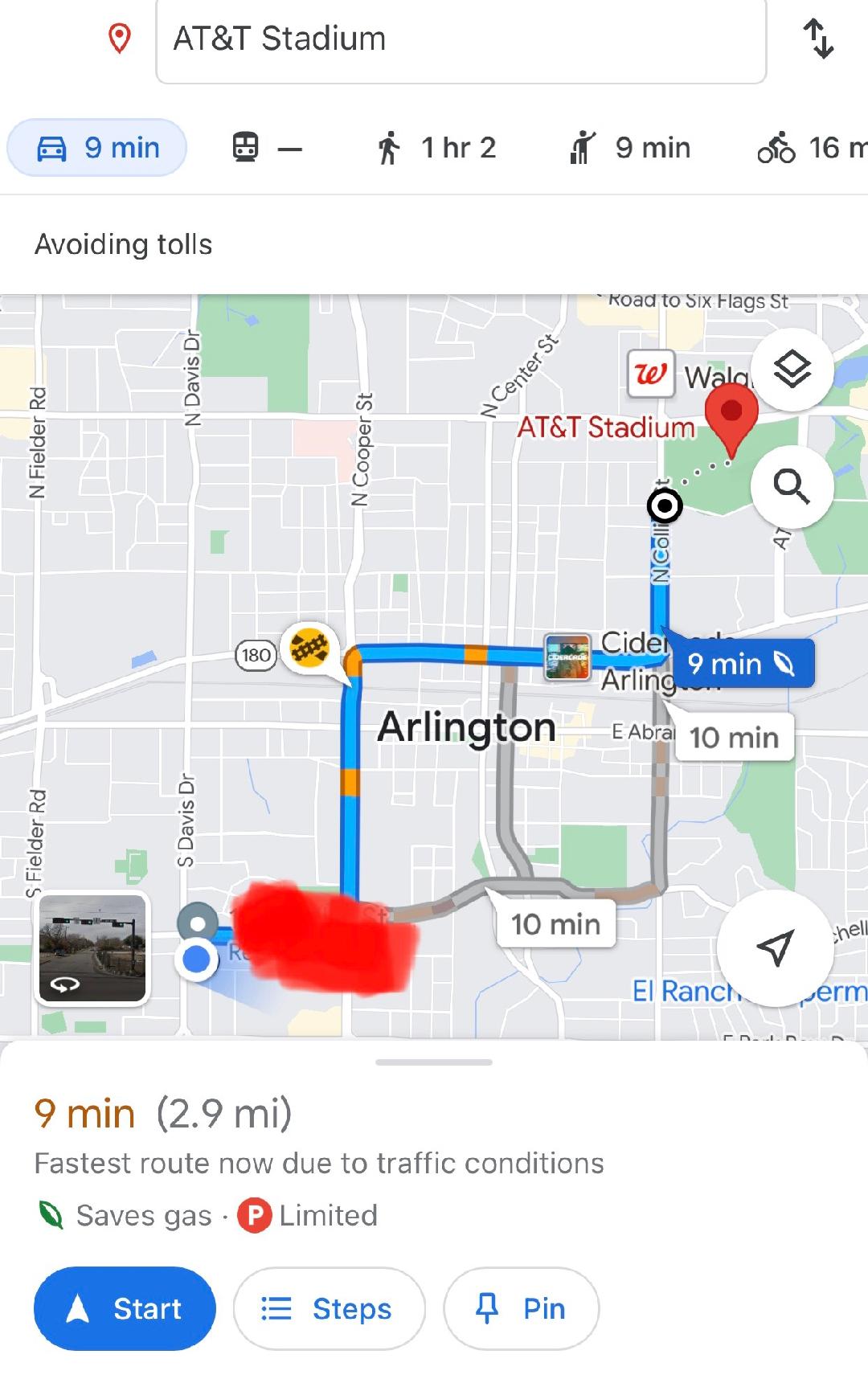Switch to the transit mode
Viewport: 868px width, 1375px height.
(267, 148)
